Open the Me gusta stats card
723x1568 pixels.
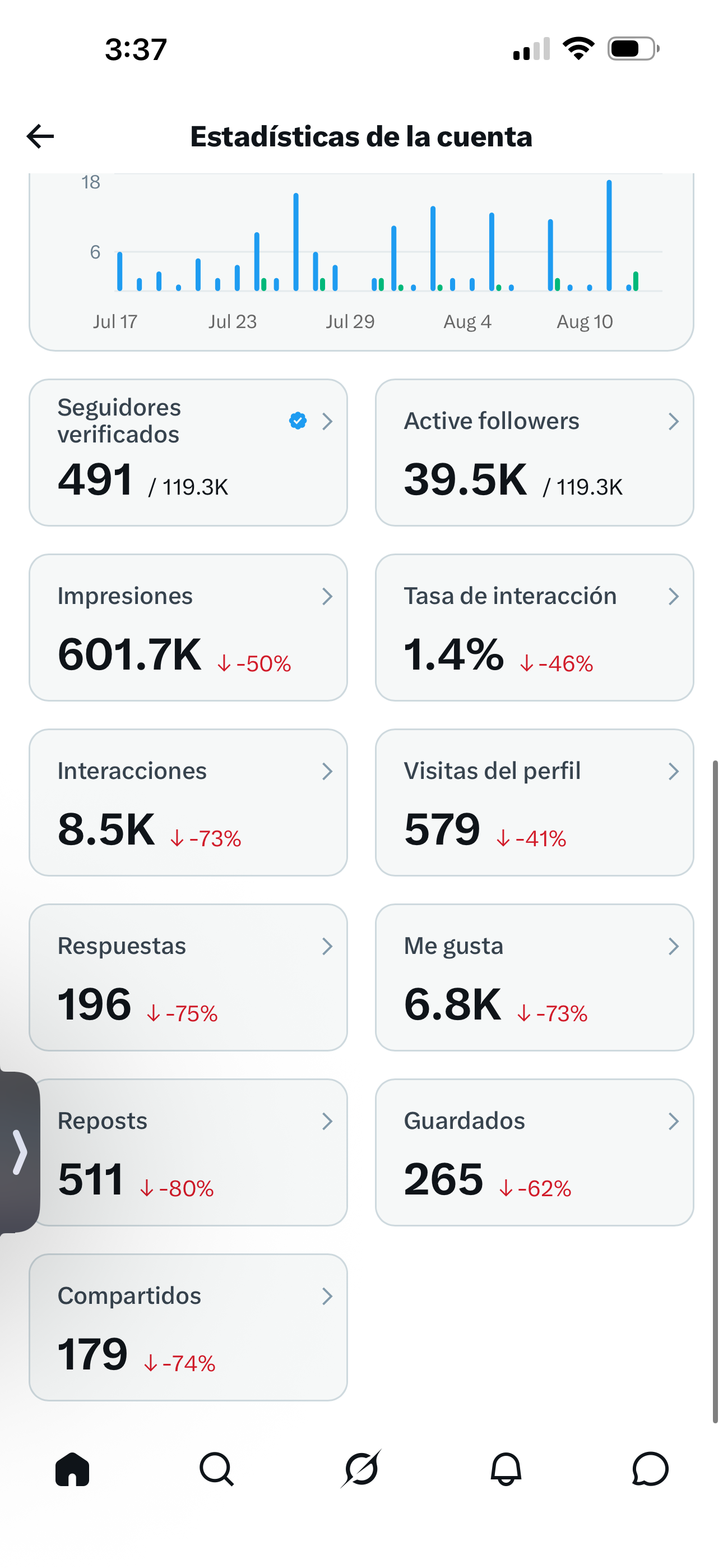pos(534,977)
